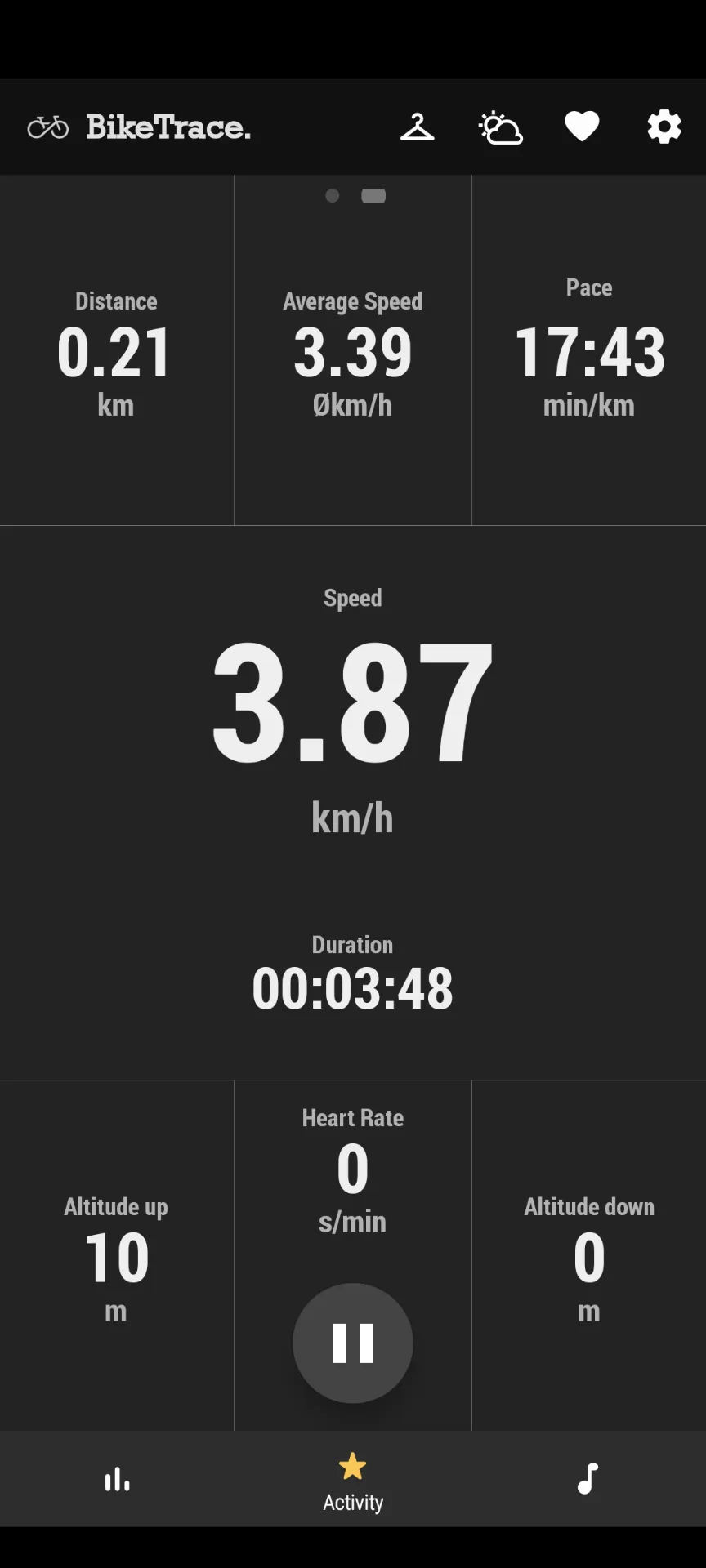Image resolution: width=706 pixels, height=1568 pixels.
Task: Pause the current ride recording
Action: (352, 1344)
